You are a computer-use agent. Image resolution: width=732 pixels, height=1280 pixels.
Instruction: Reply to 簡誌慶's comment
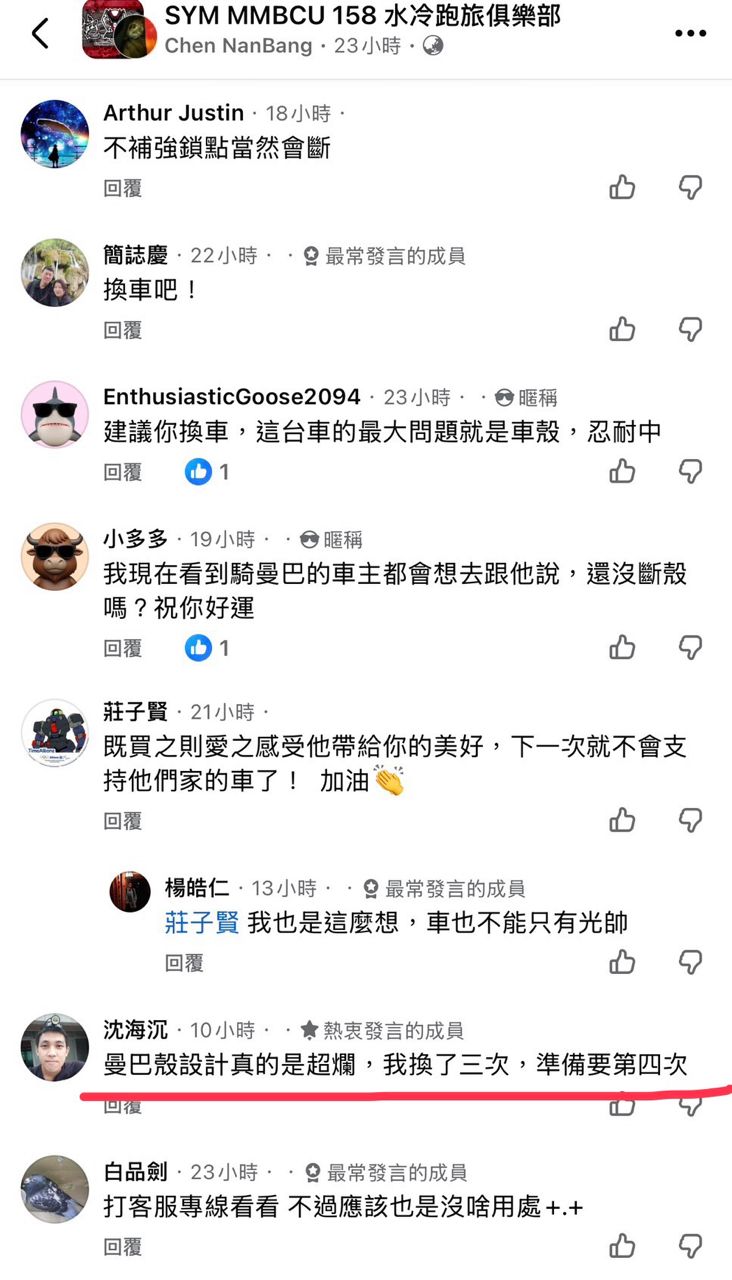(x=123, y=330)
